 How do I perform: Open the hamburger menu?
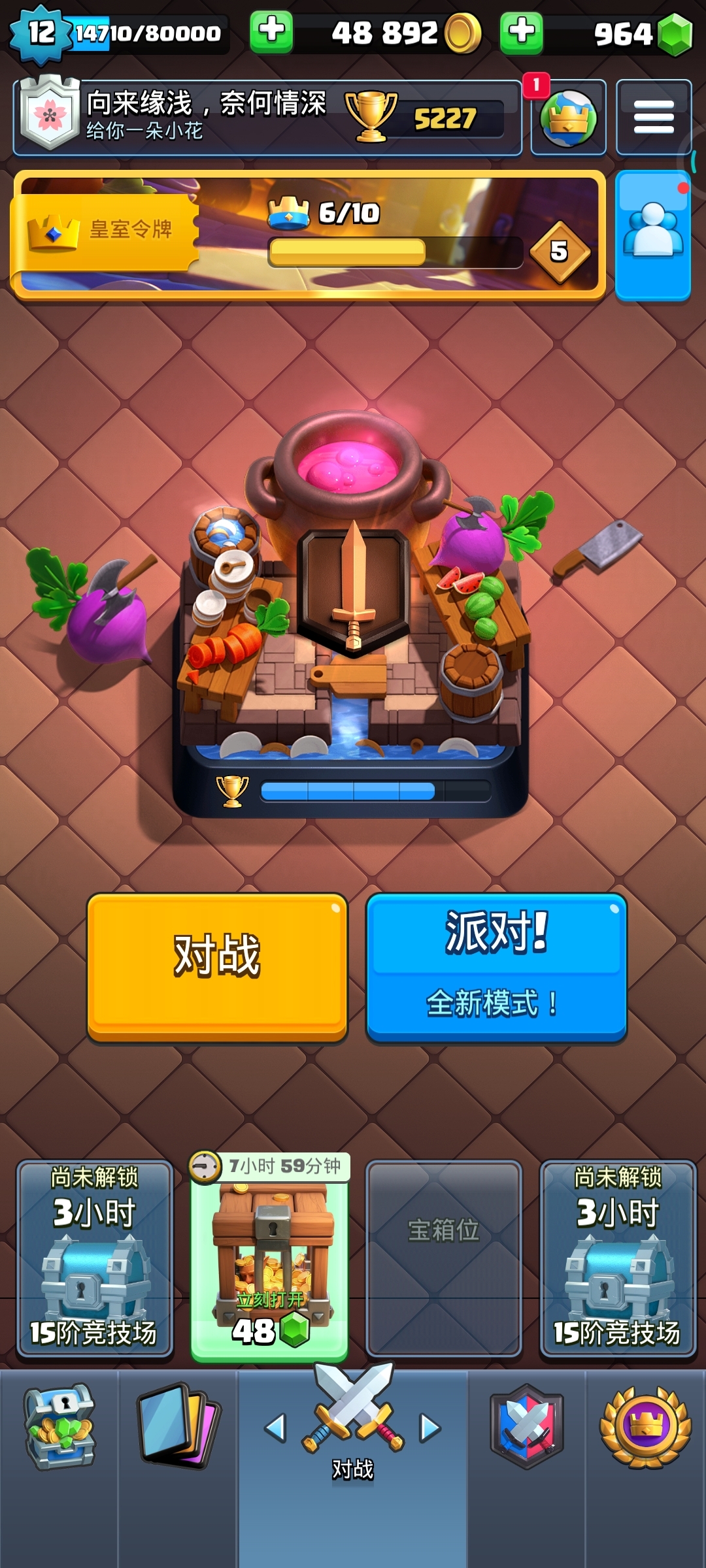tap(654, 118)
